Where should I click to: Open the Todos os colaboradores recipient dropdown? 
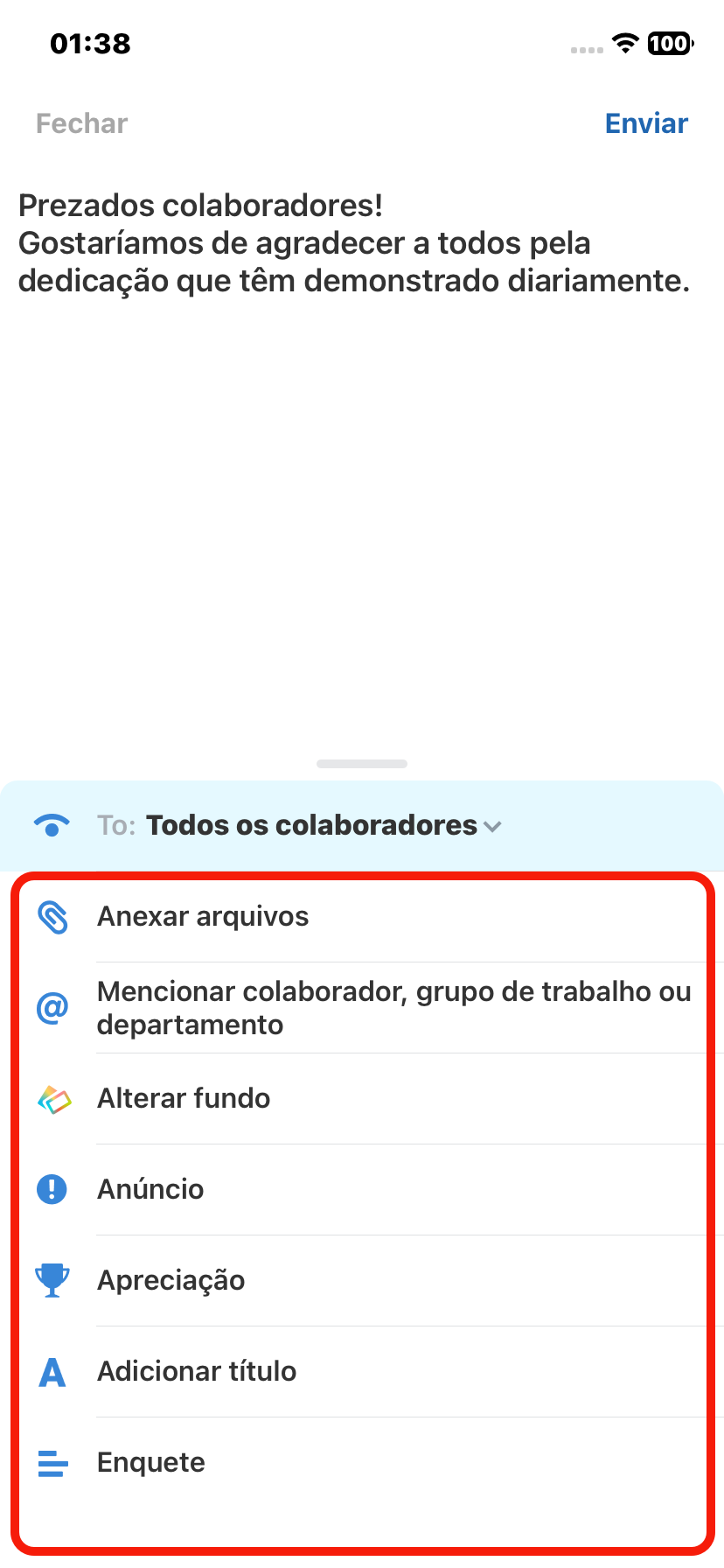coord(323,825)
